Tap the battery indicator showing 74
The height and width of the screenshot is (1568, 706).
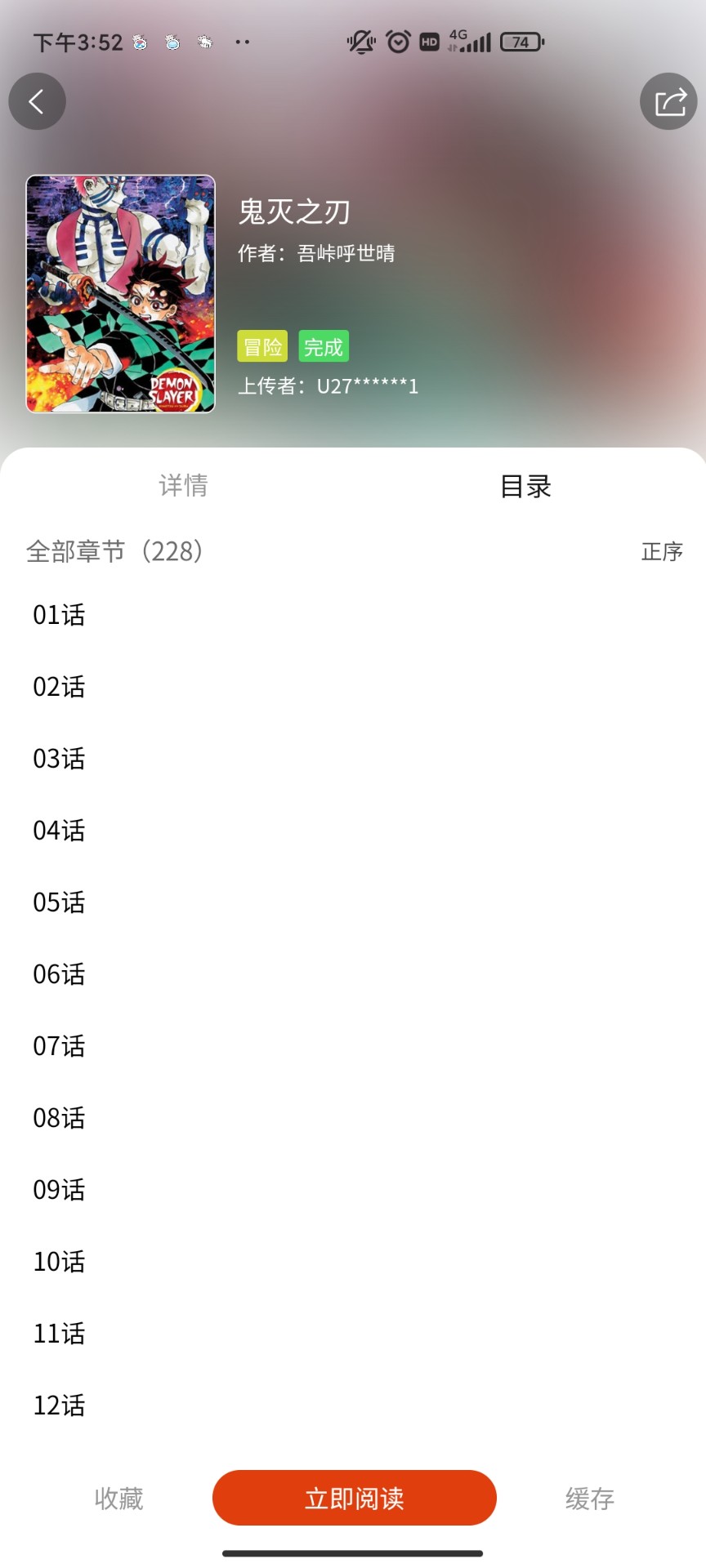tap(517, 41)
